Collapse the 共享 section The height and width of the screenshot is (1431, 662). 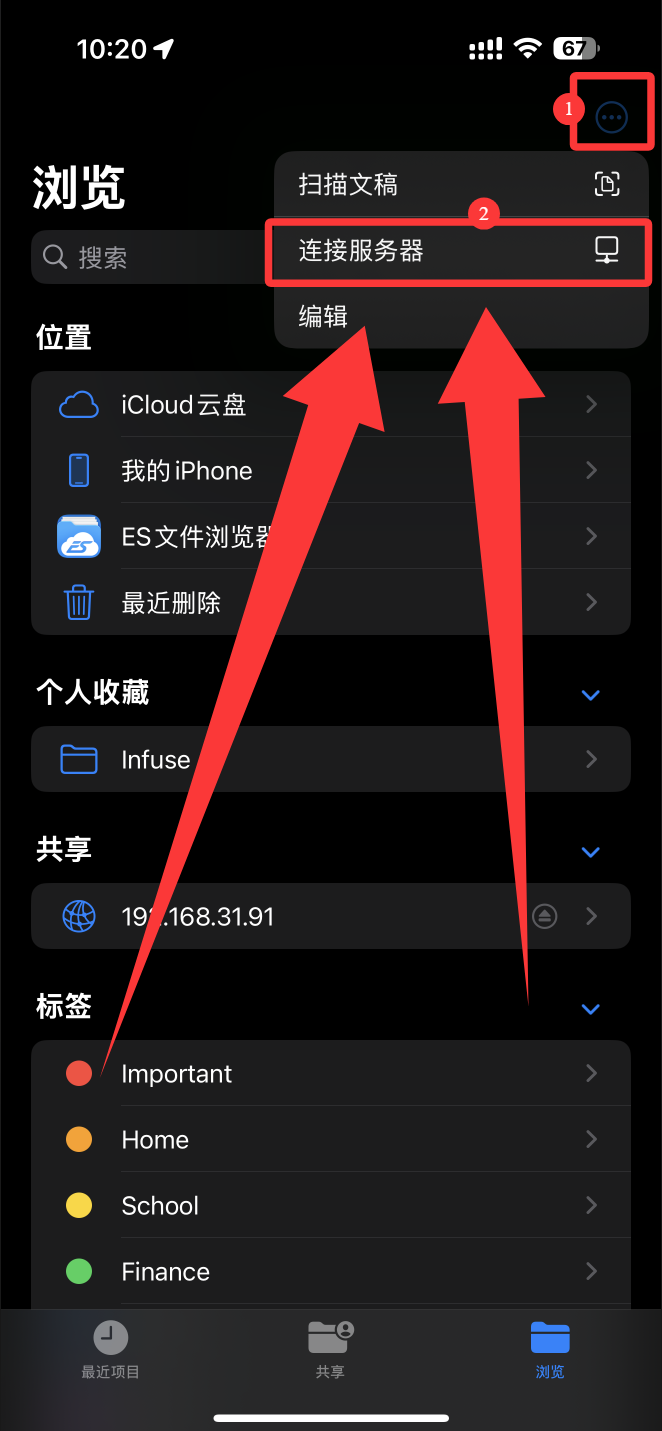590,852
